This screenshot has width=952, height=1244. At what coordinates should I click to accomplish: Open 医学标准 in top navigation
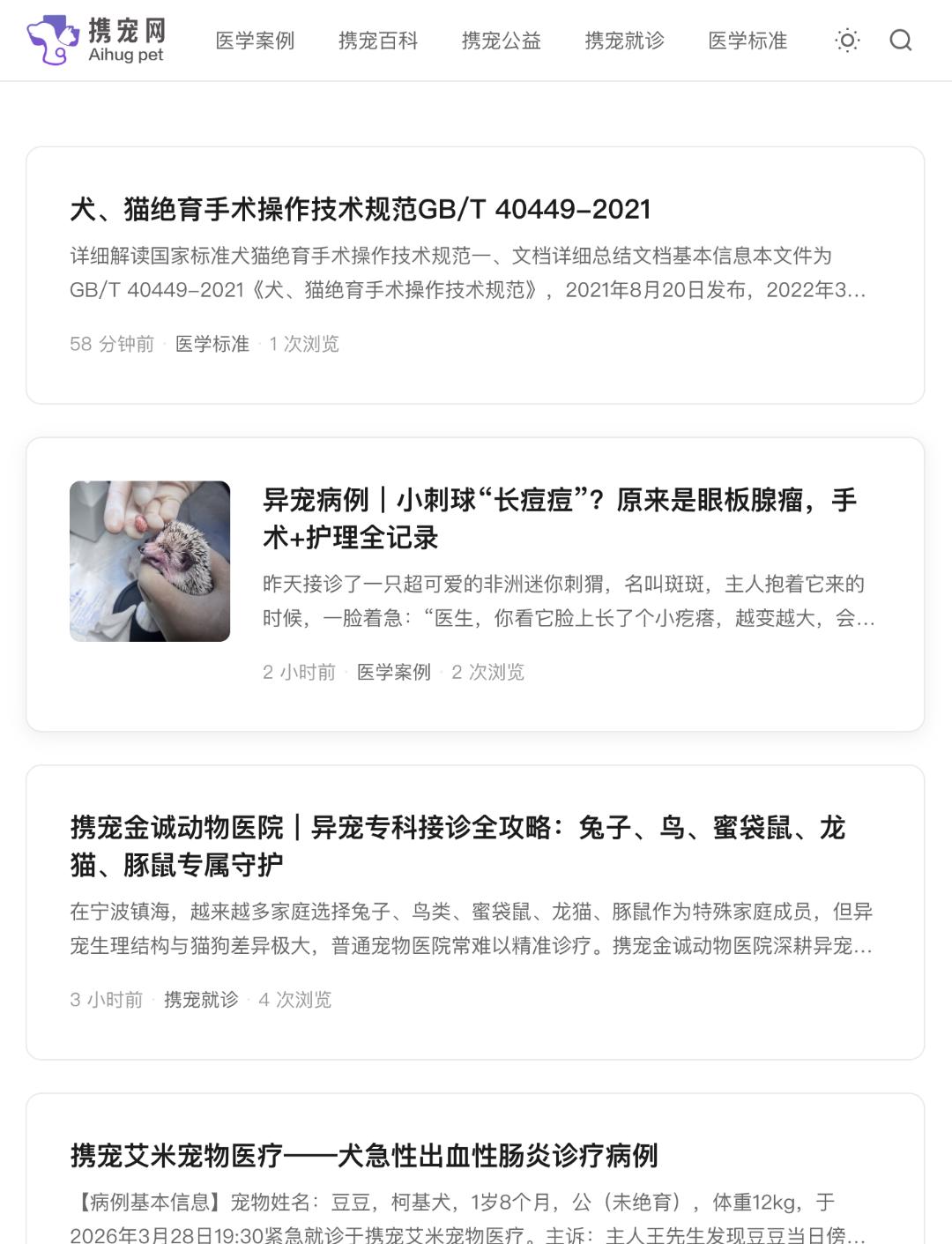click(747, 41)
